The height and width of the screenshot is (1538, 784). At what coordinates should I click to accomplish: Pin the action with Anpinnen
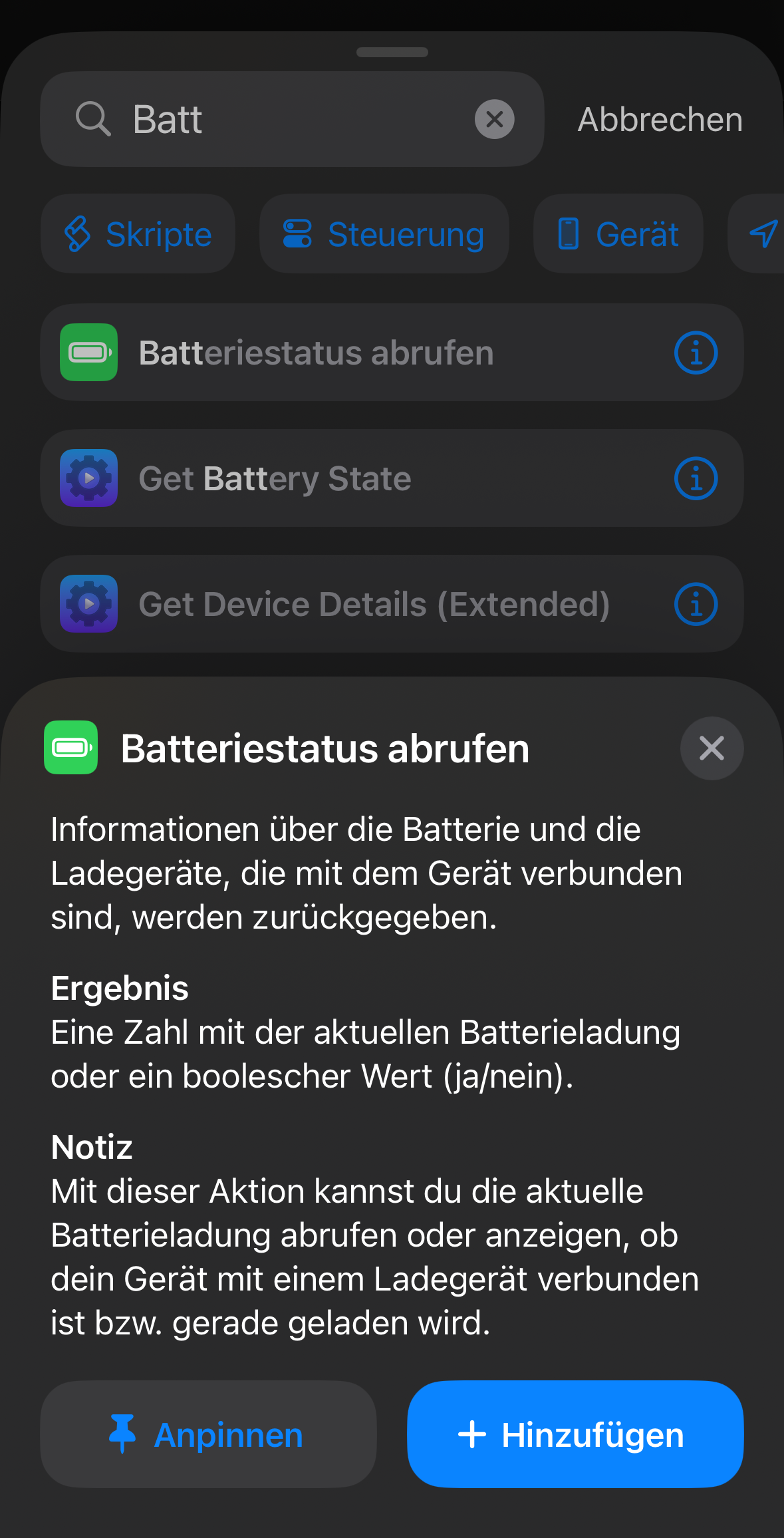(208, 1434)
